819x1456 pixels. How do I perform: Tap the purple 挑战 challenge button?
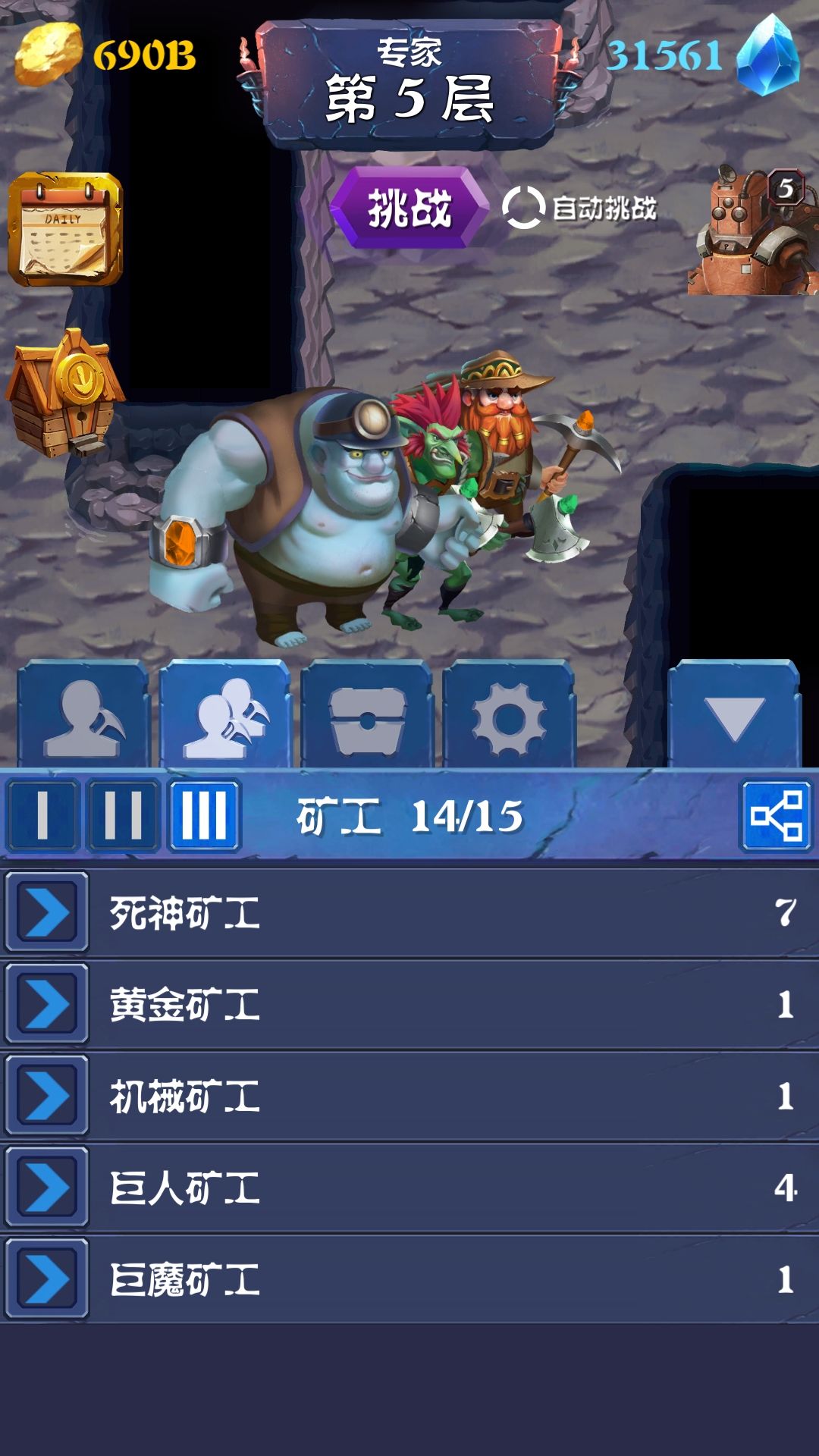[409, 208]
